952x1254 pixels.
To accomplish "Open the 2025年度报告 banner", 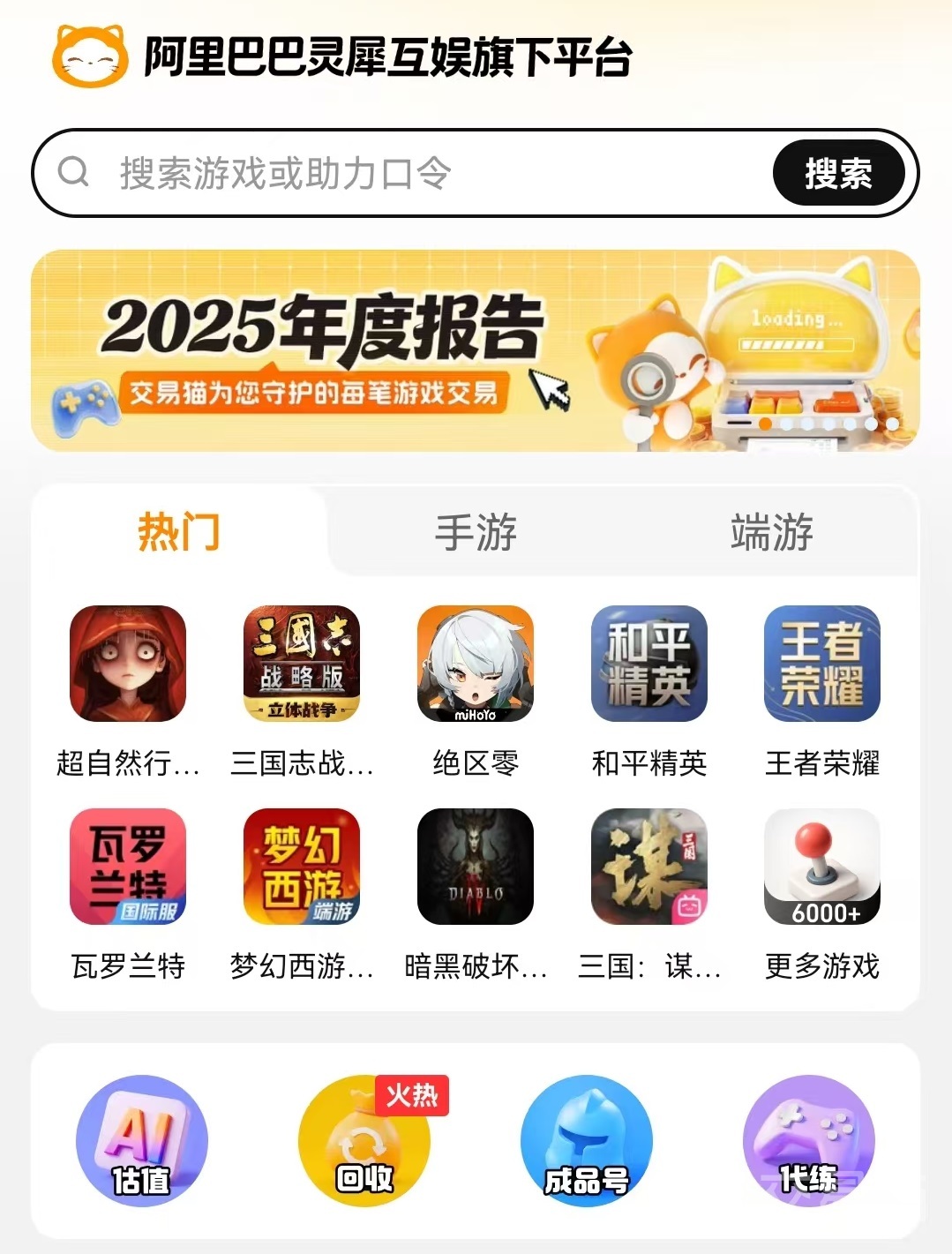I will pyautogui.click(x=475, y=351).
